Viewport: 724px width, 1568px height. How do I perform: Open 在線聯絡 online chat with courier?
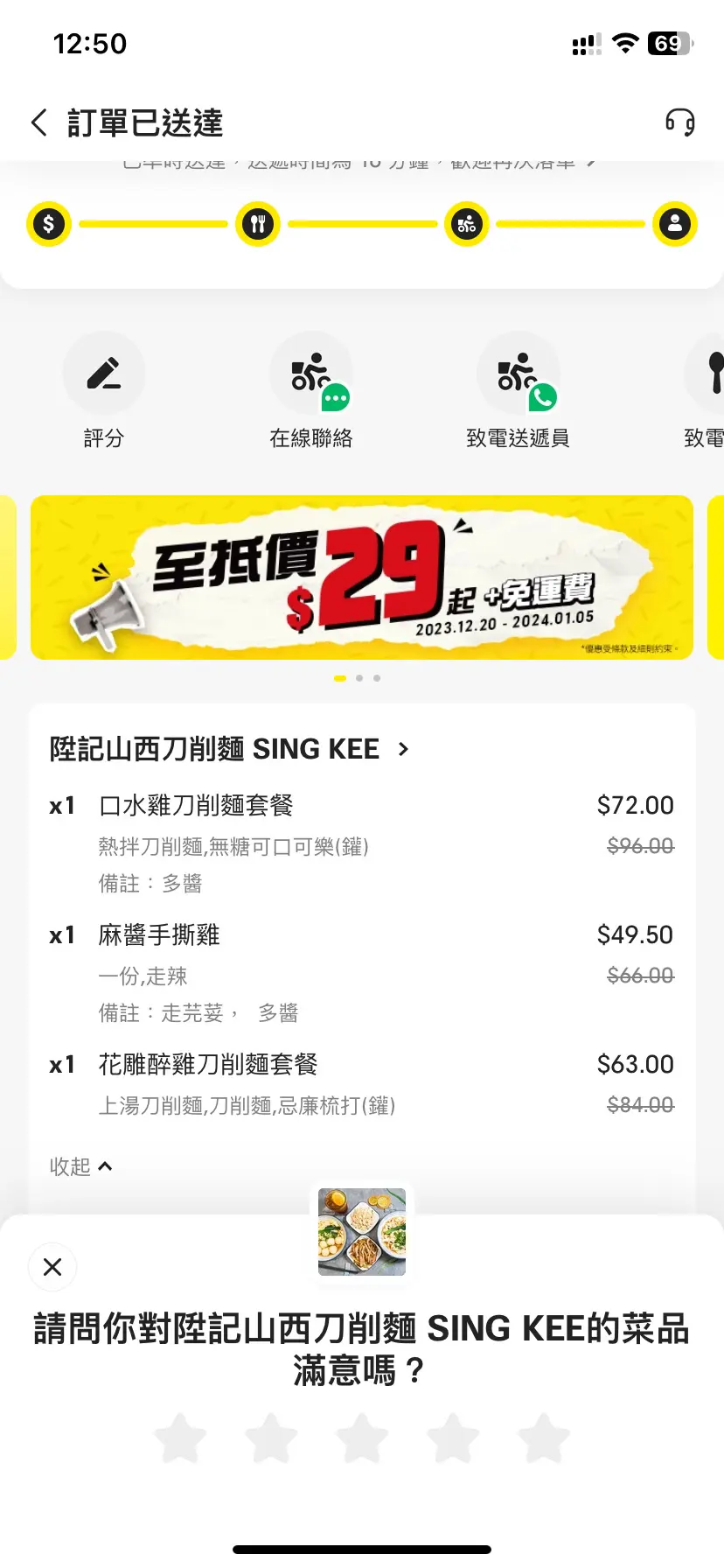coord(311,391)
